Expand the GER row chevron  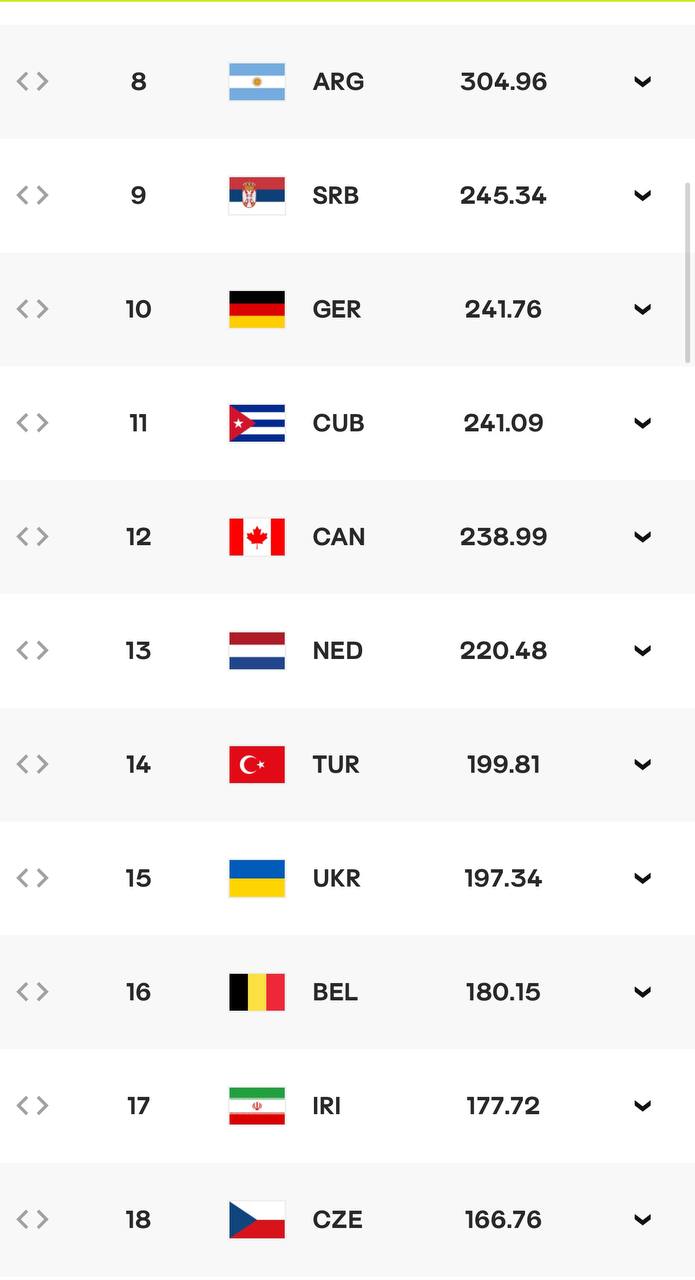tap(643, 309)
